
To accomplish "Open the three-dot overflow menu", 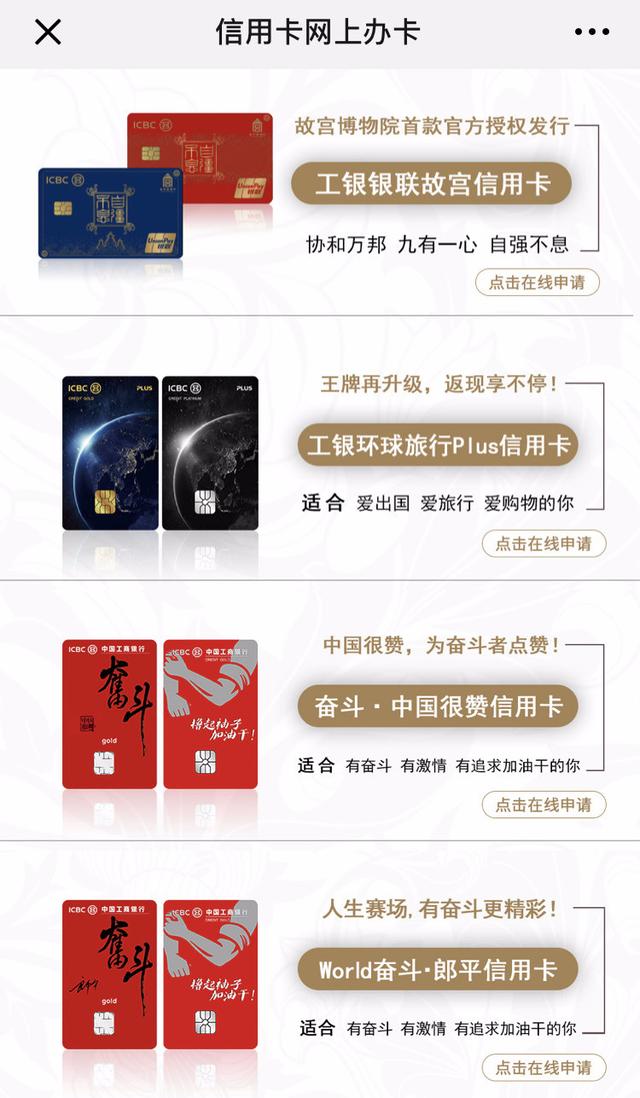I will pos(592,32).
